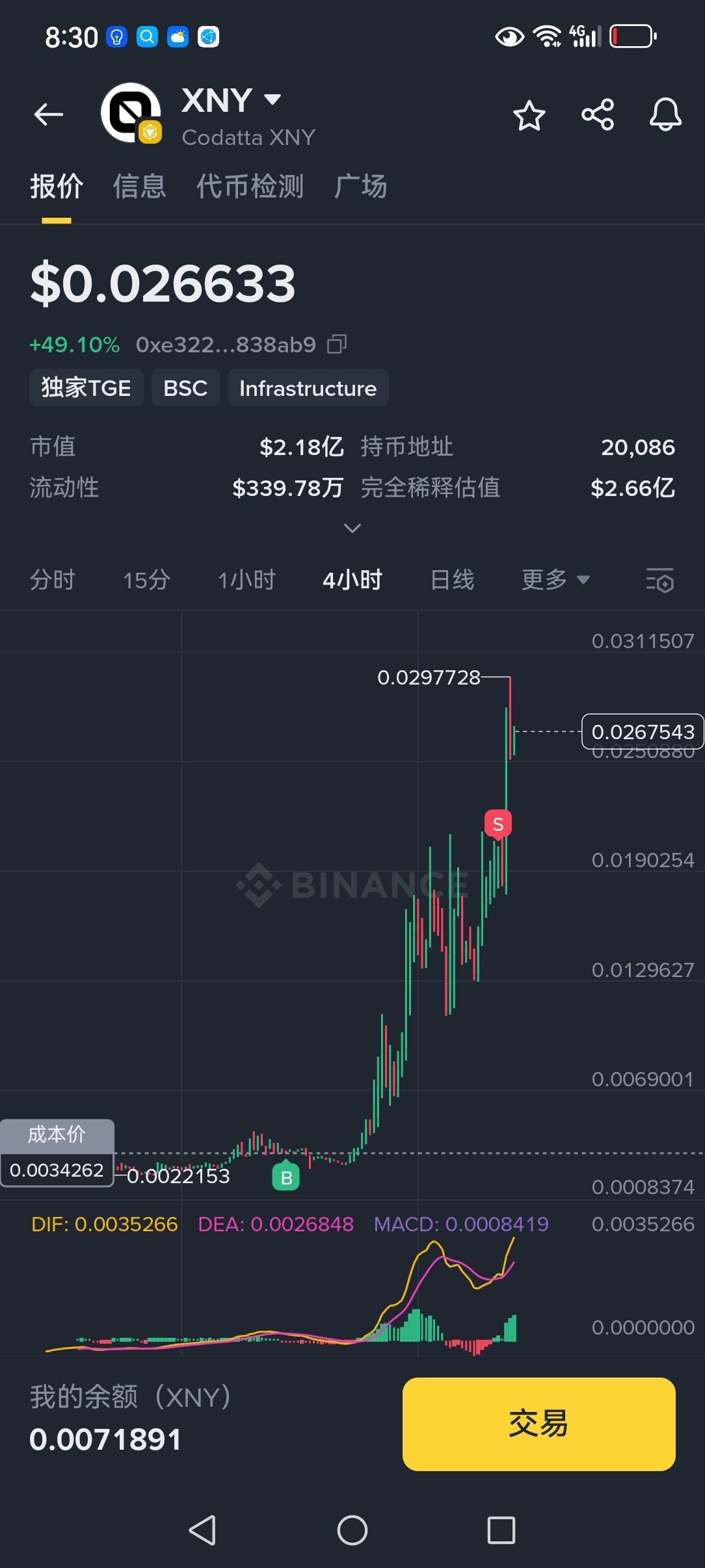Open the 更多 intervals dropdown

555,579
